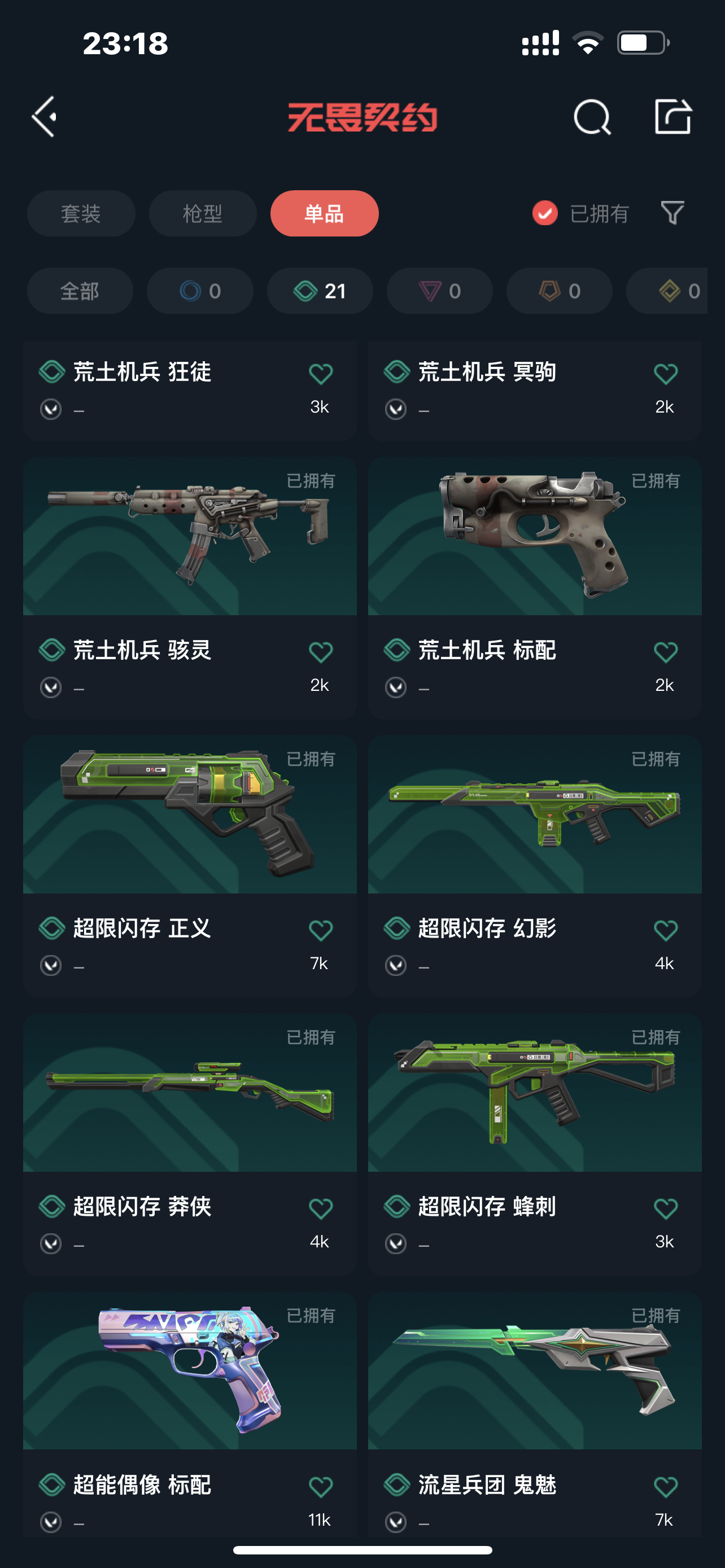Viewport: 725px width, 1568px height.
Task: Switch to the 枪型 tab
Action: click(x=202, y=214)
